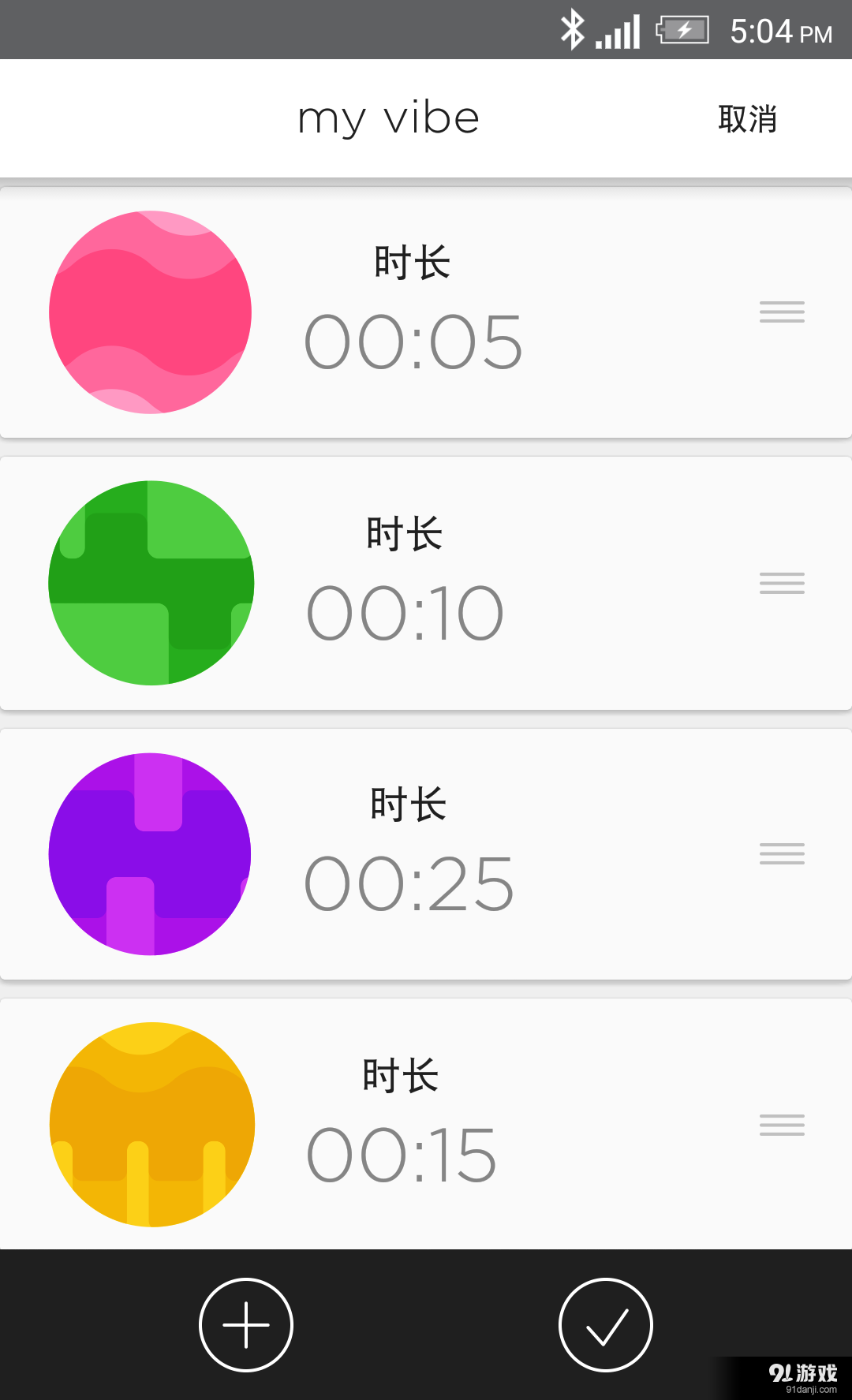Tap the 00:25 duration on the purple card
Image resolution: width=852 pixels, height=1400 pixels.
409,884
